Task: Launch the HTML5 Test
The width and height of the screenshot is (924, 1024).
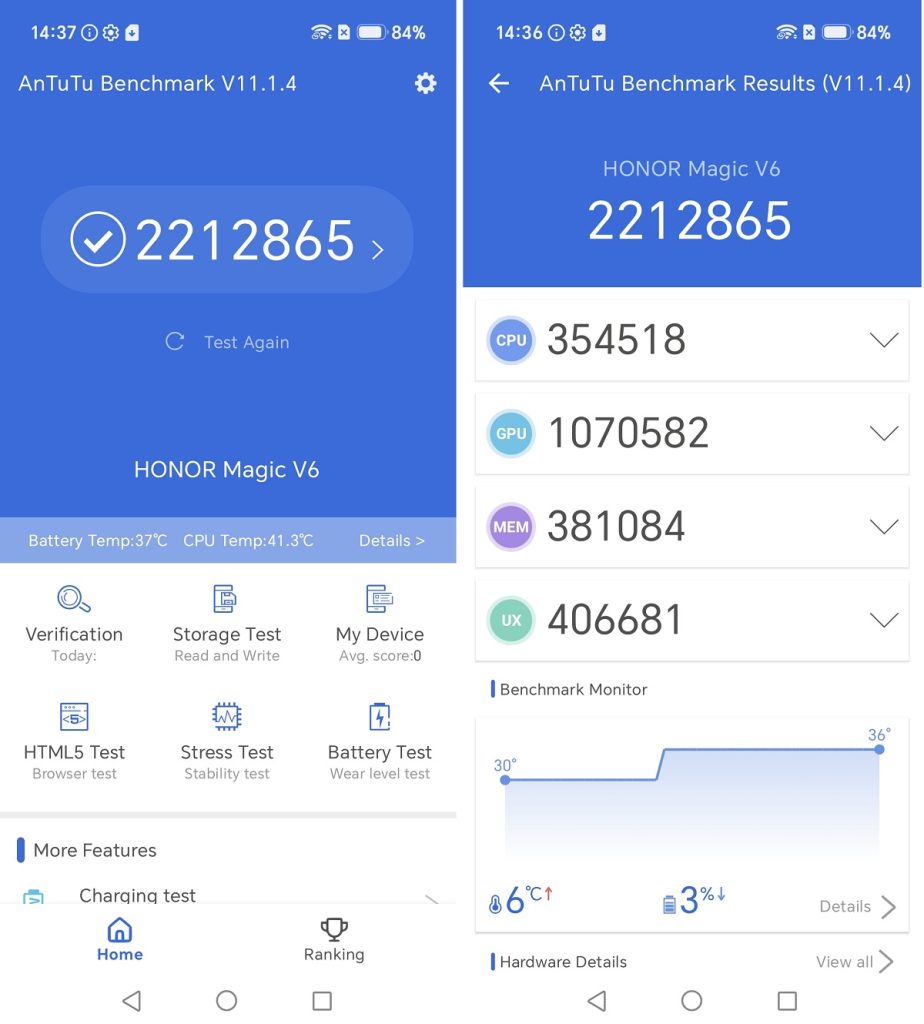Action: coord(74,741)
